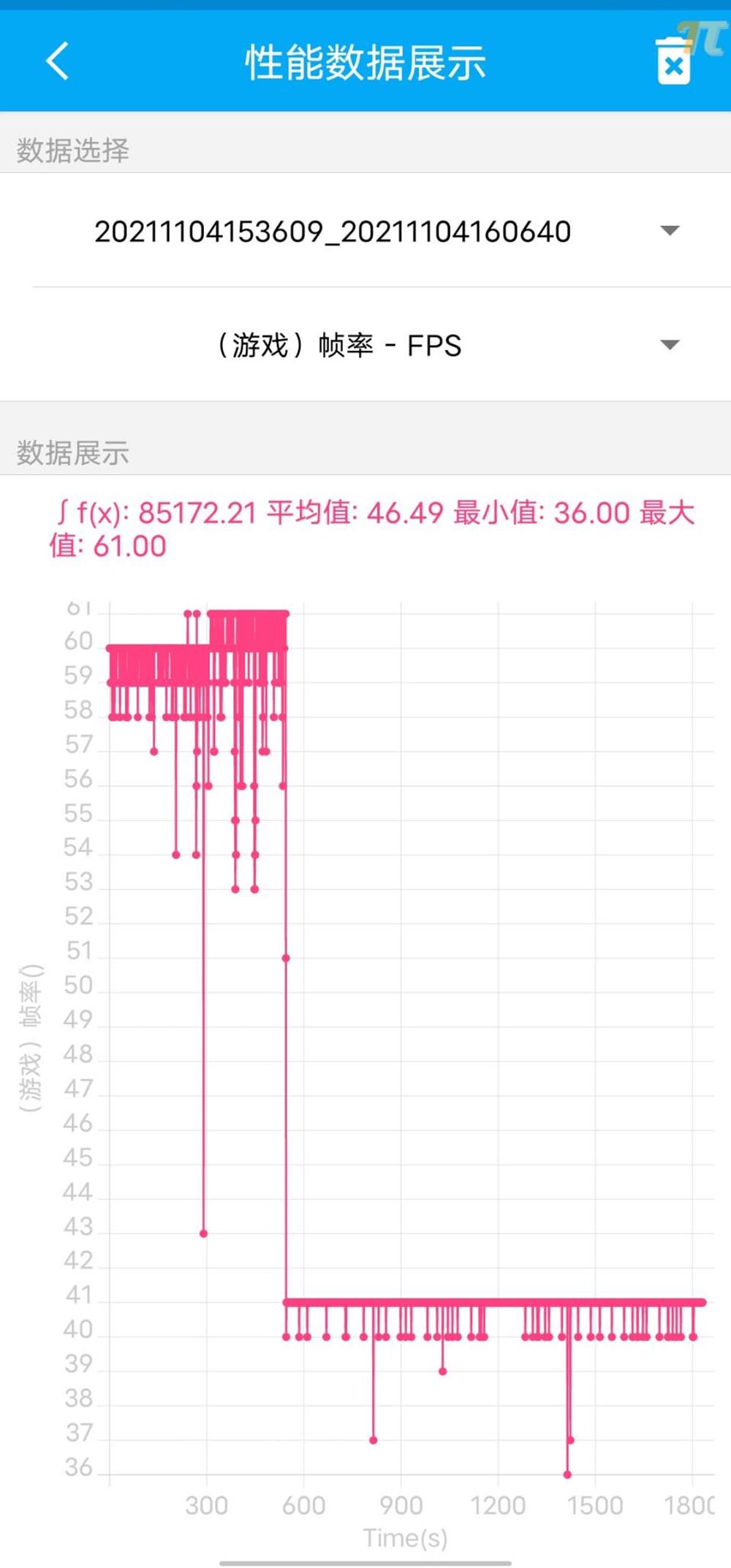Expand the 帧率 - FPS metric dropdown

(x=669, y=345)
